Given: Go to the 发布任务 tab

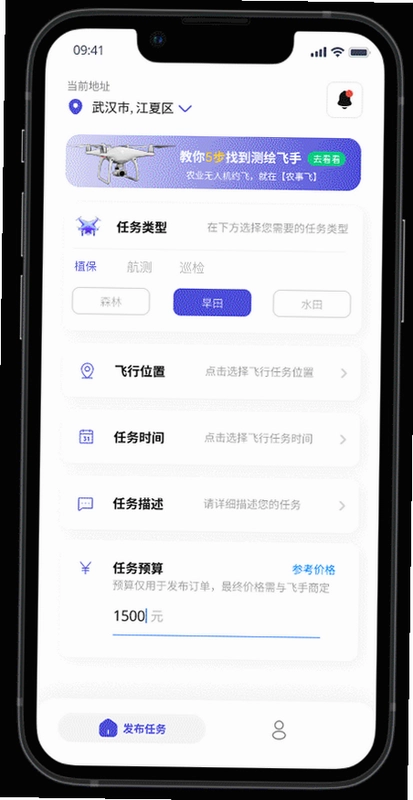Looking at the screenshot, I should coord(132,729).
